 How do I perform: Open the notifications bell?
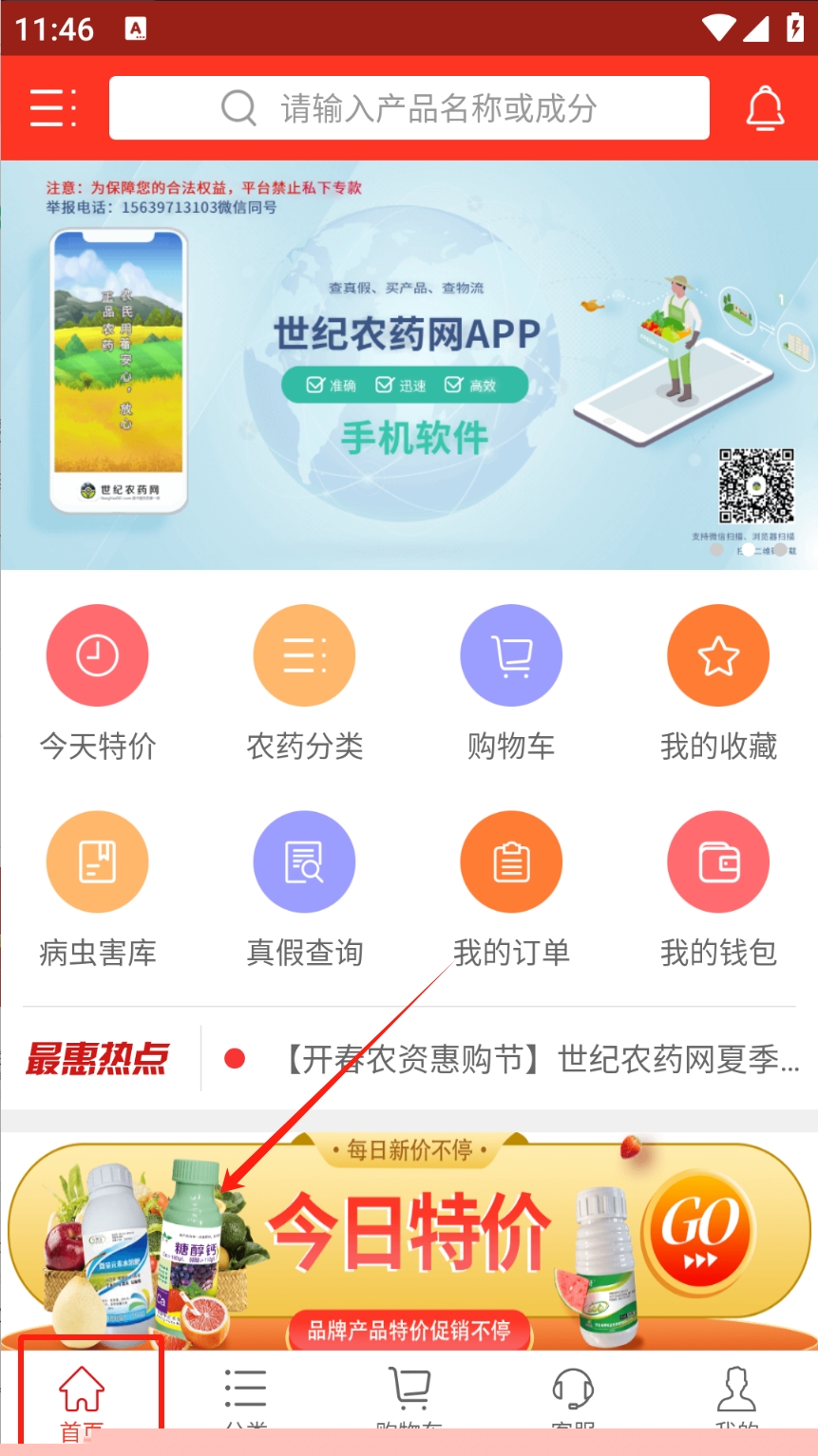click(x=765, y=108)
